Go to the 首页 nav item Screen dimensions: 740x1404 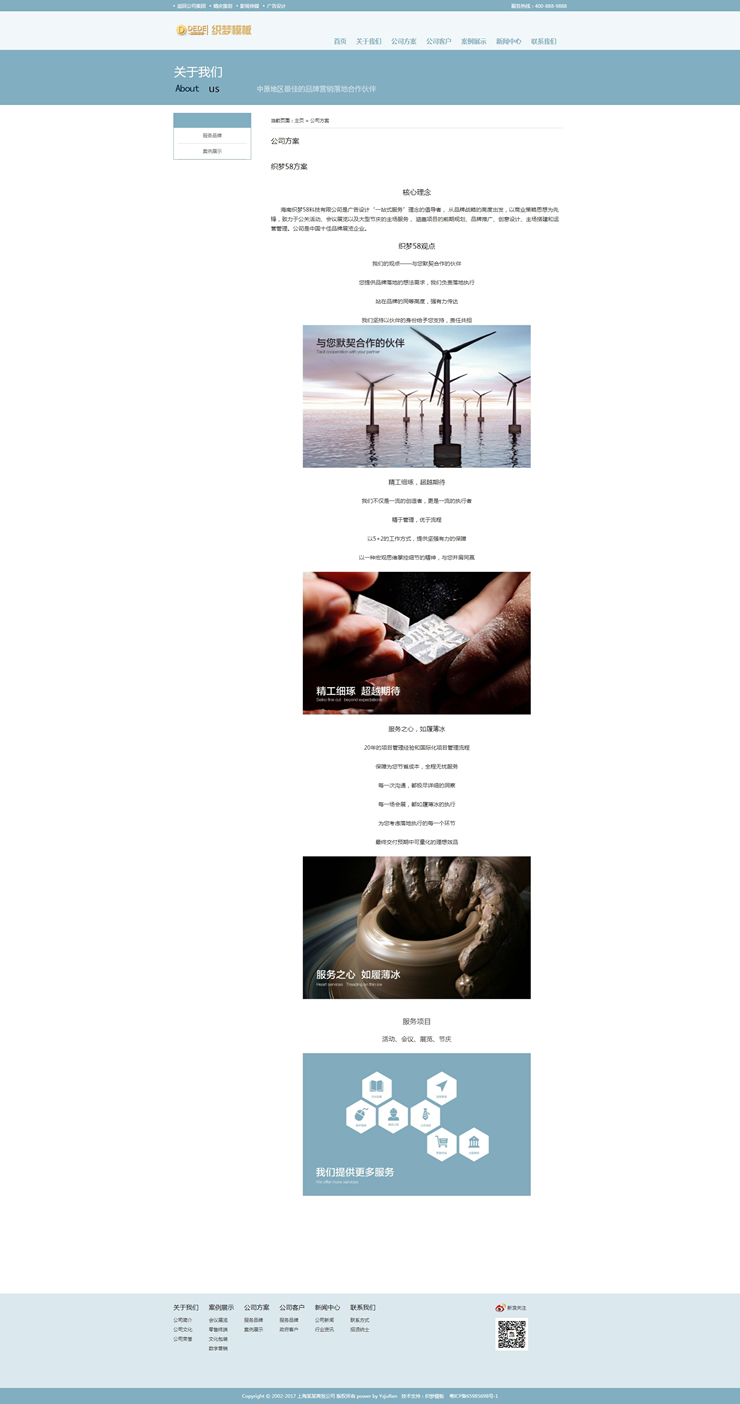pos(340,42)
